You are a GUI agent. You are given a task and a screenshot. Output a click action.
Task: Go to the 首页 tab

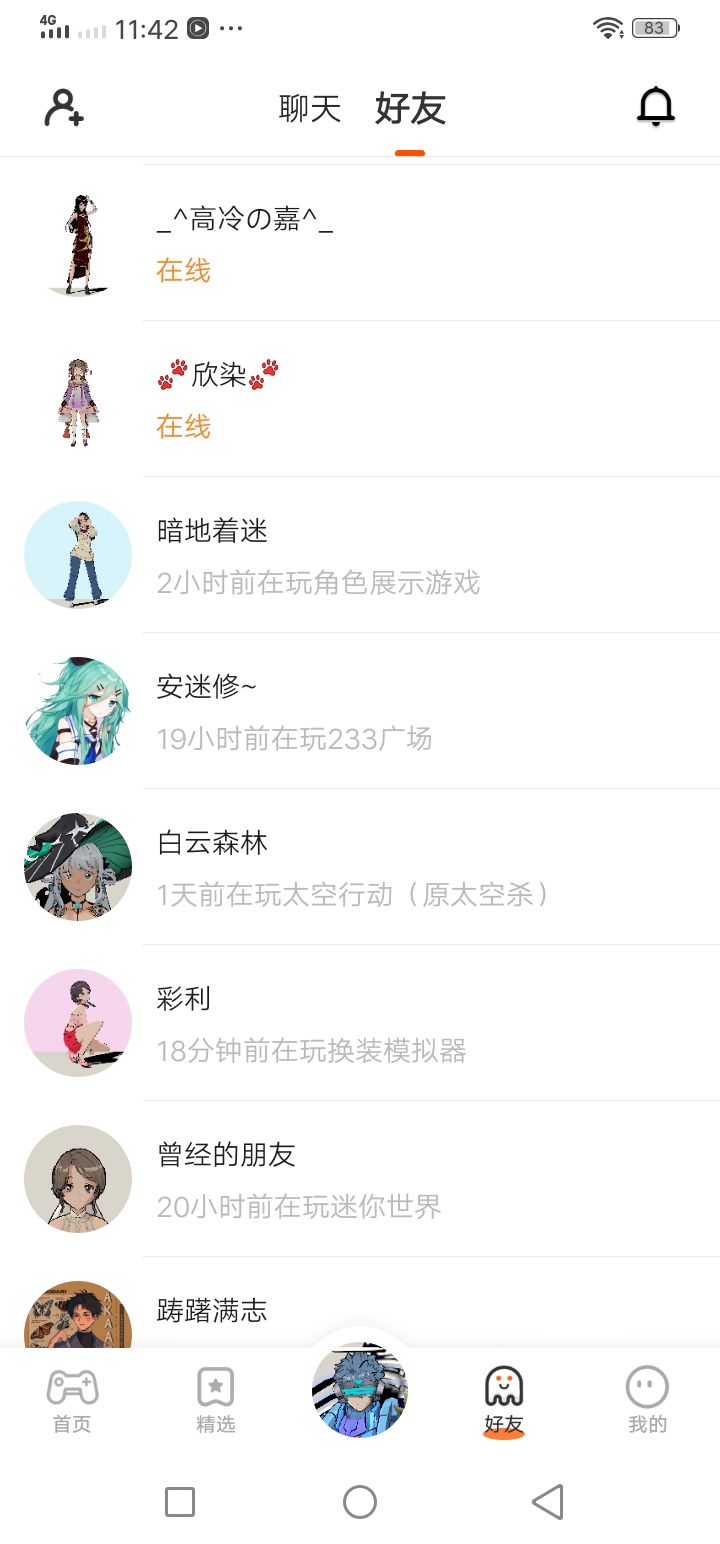72,1400
